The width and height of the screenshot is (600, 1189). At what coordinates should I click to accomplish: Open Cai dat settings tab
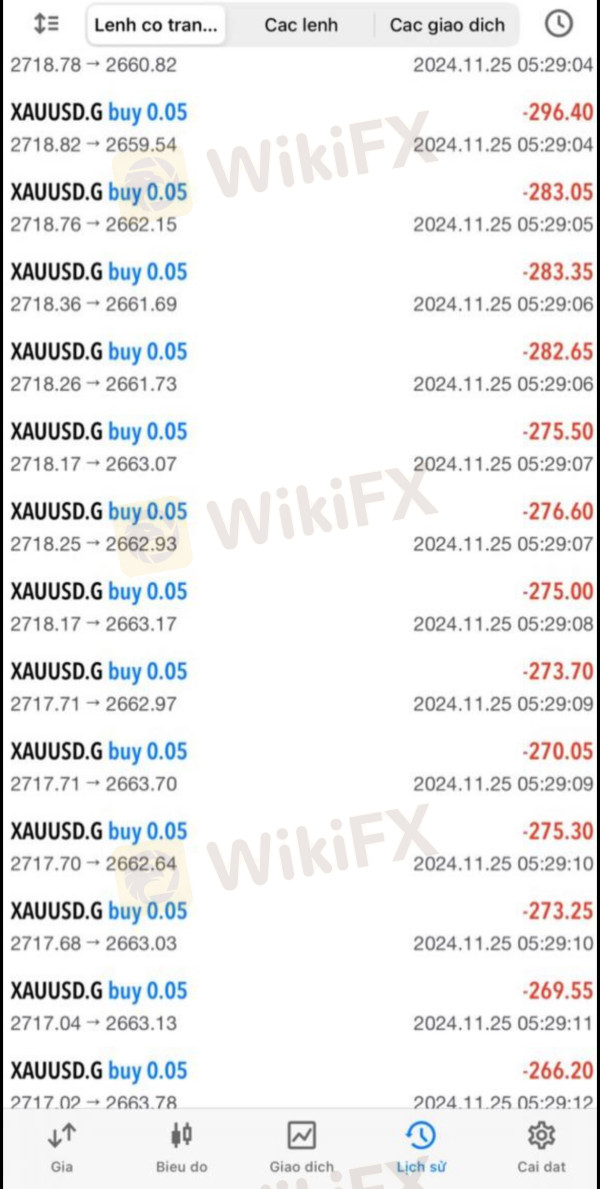pyautogui.click(x=541, y=1148)
